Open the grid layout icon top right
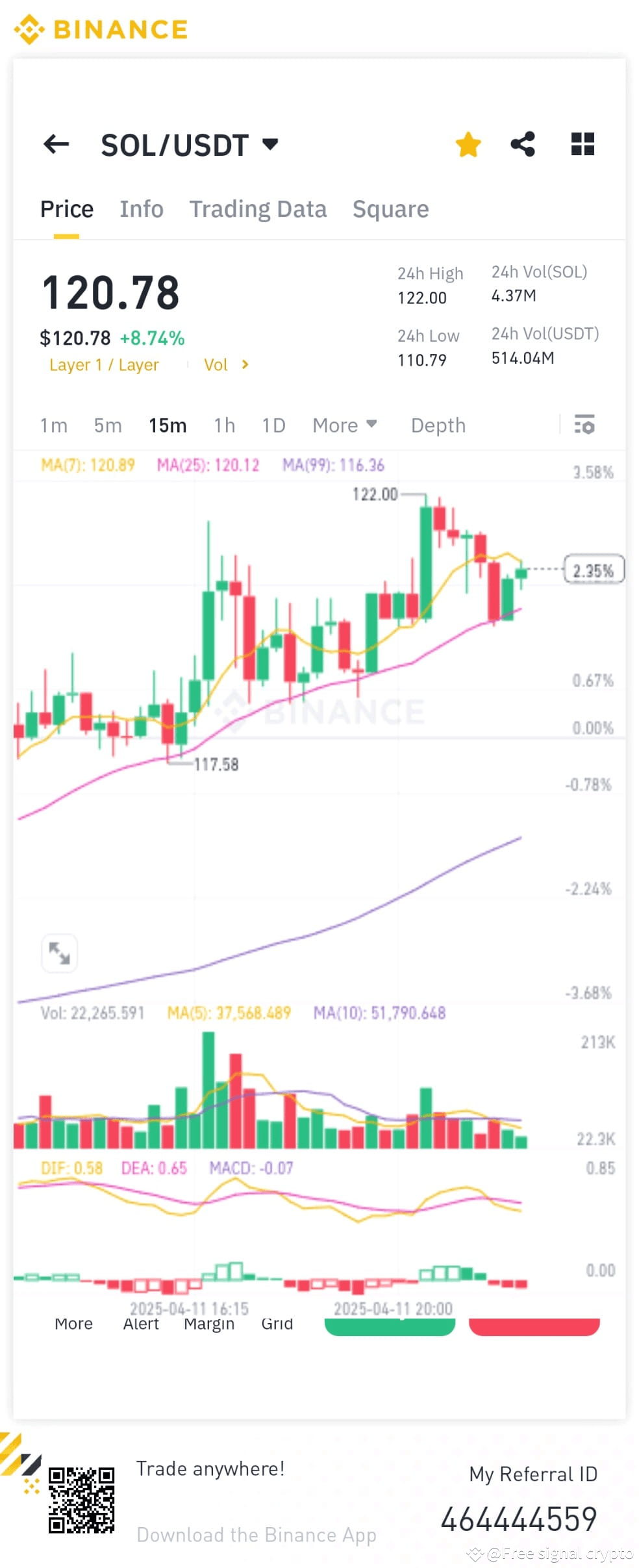This screenshot has width=639, height=1568. point(582,144)
